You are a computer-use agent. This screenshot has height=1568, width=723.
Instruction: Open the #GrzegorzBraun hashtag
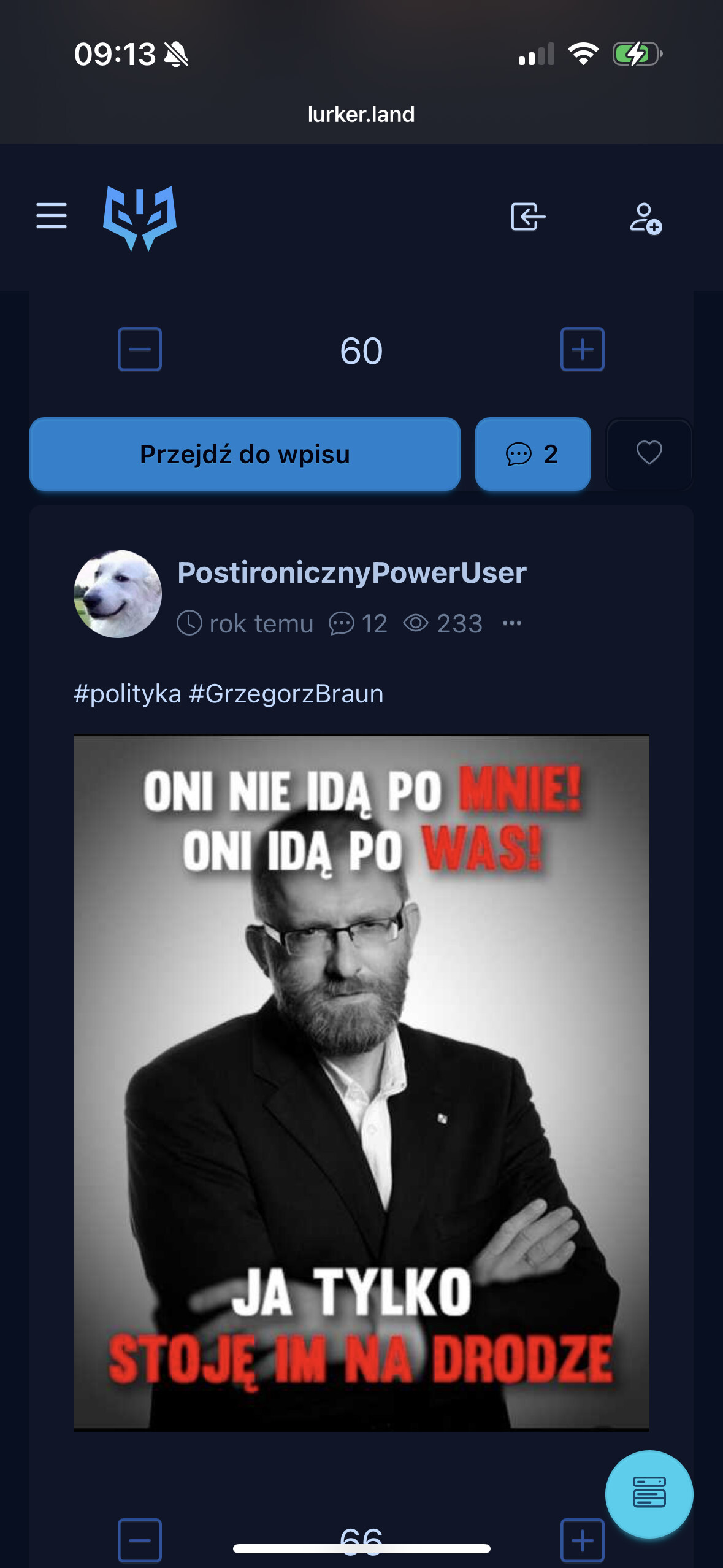(286, 694)
